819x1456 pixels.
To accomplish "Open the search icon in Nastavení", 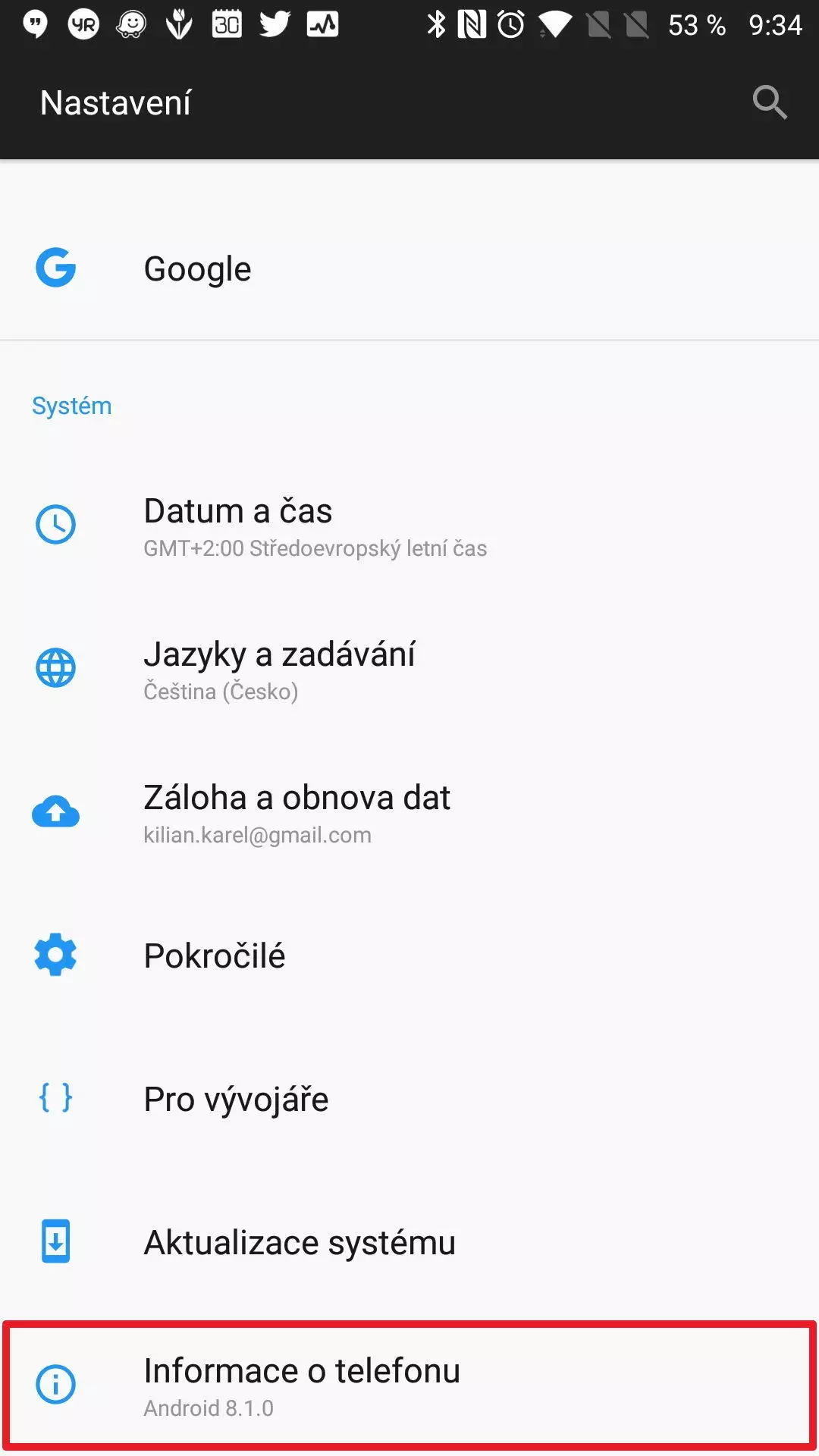I will tap(770, 102).
